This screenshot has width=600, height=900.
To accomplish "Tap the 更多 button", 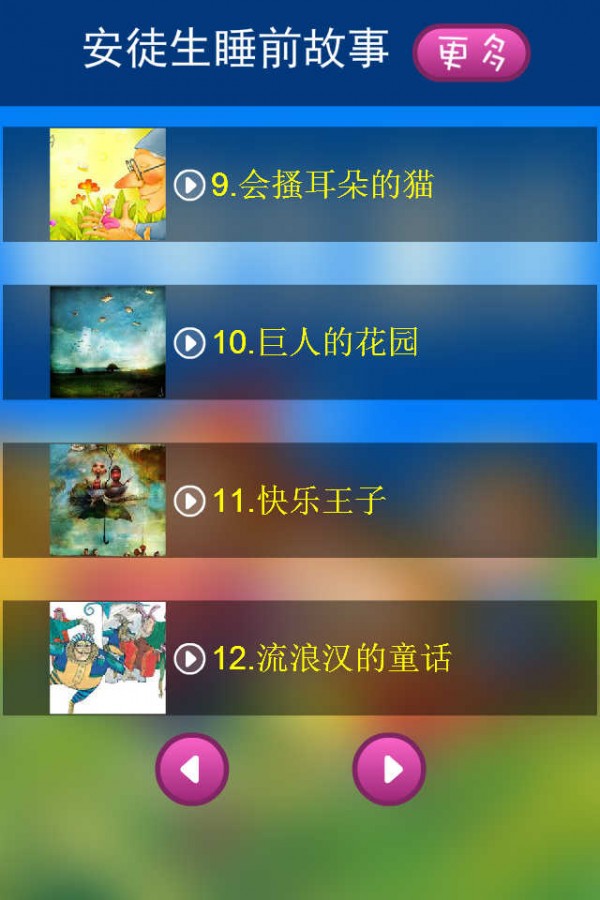I will click(x=471, y=53).
